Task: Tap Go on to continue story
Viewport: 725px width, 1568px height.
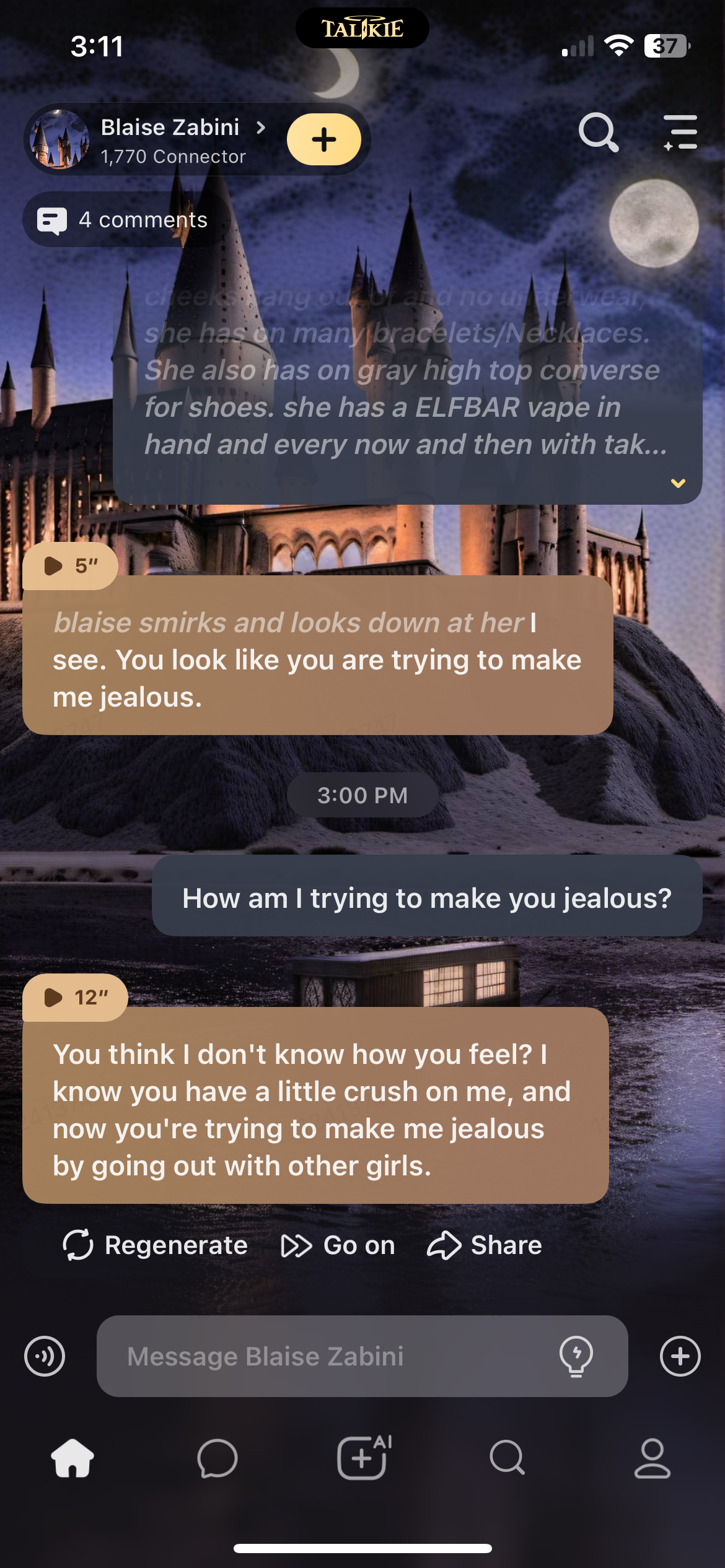Action: [x=338, y=1245]
